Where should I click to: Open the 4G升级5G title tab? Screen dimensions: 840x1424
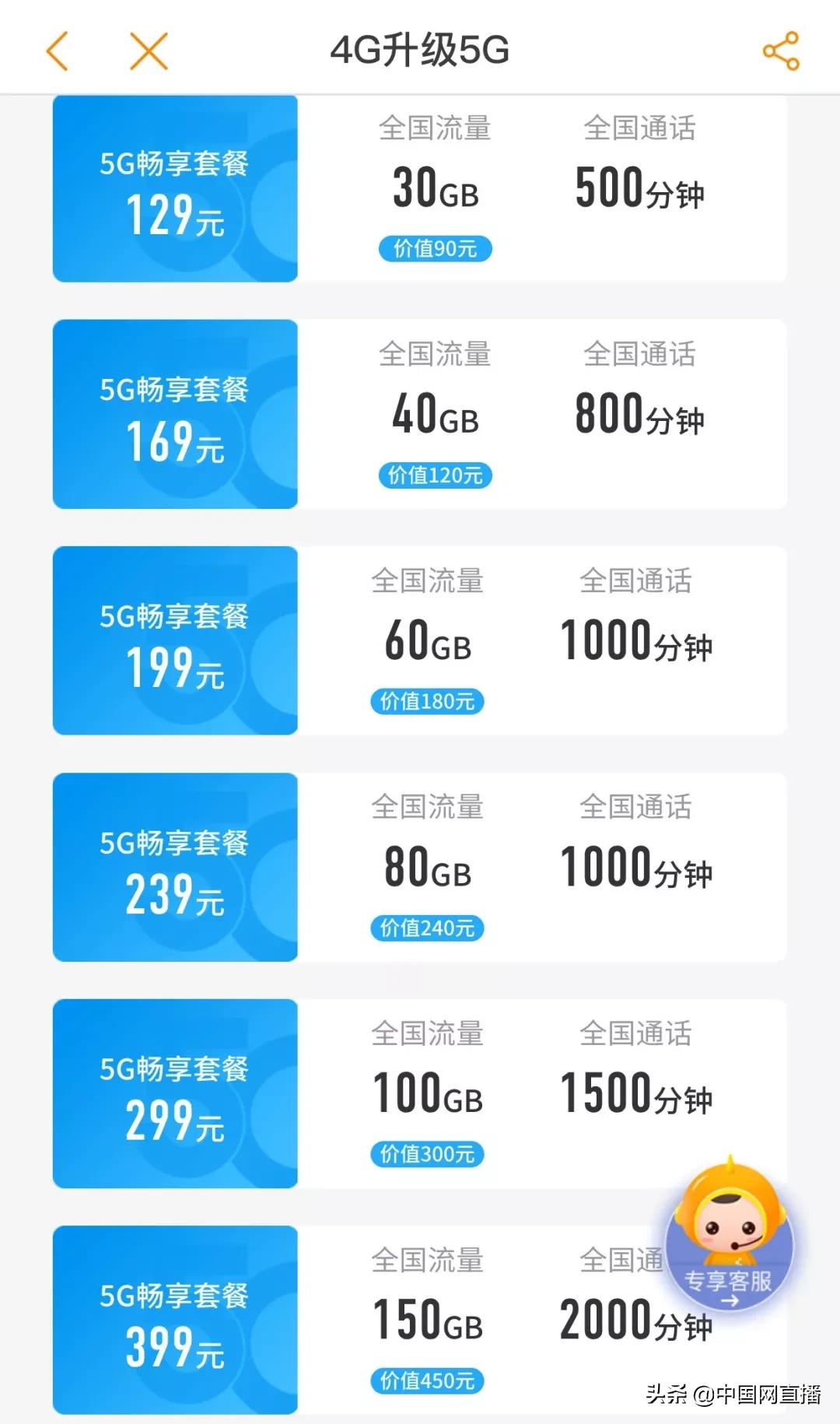420,48
